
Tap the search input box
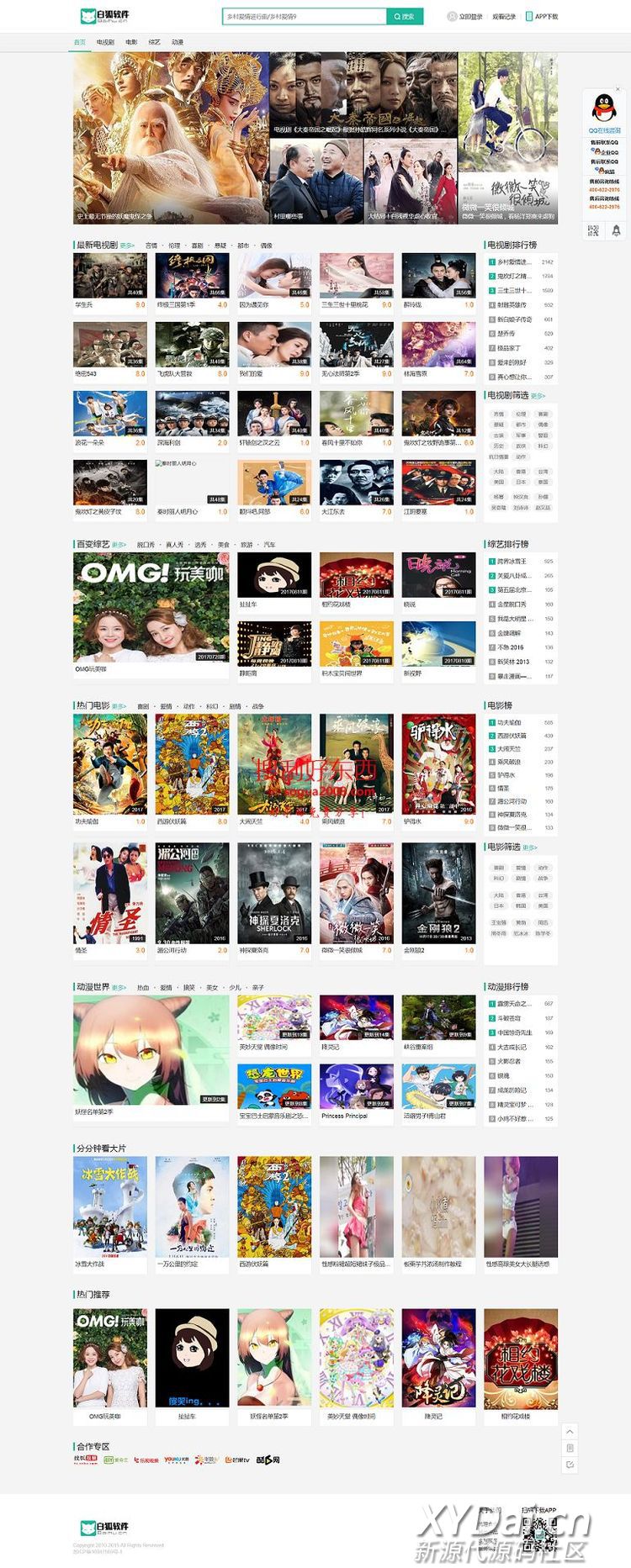coord(303,16)
